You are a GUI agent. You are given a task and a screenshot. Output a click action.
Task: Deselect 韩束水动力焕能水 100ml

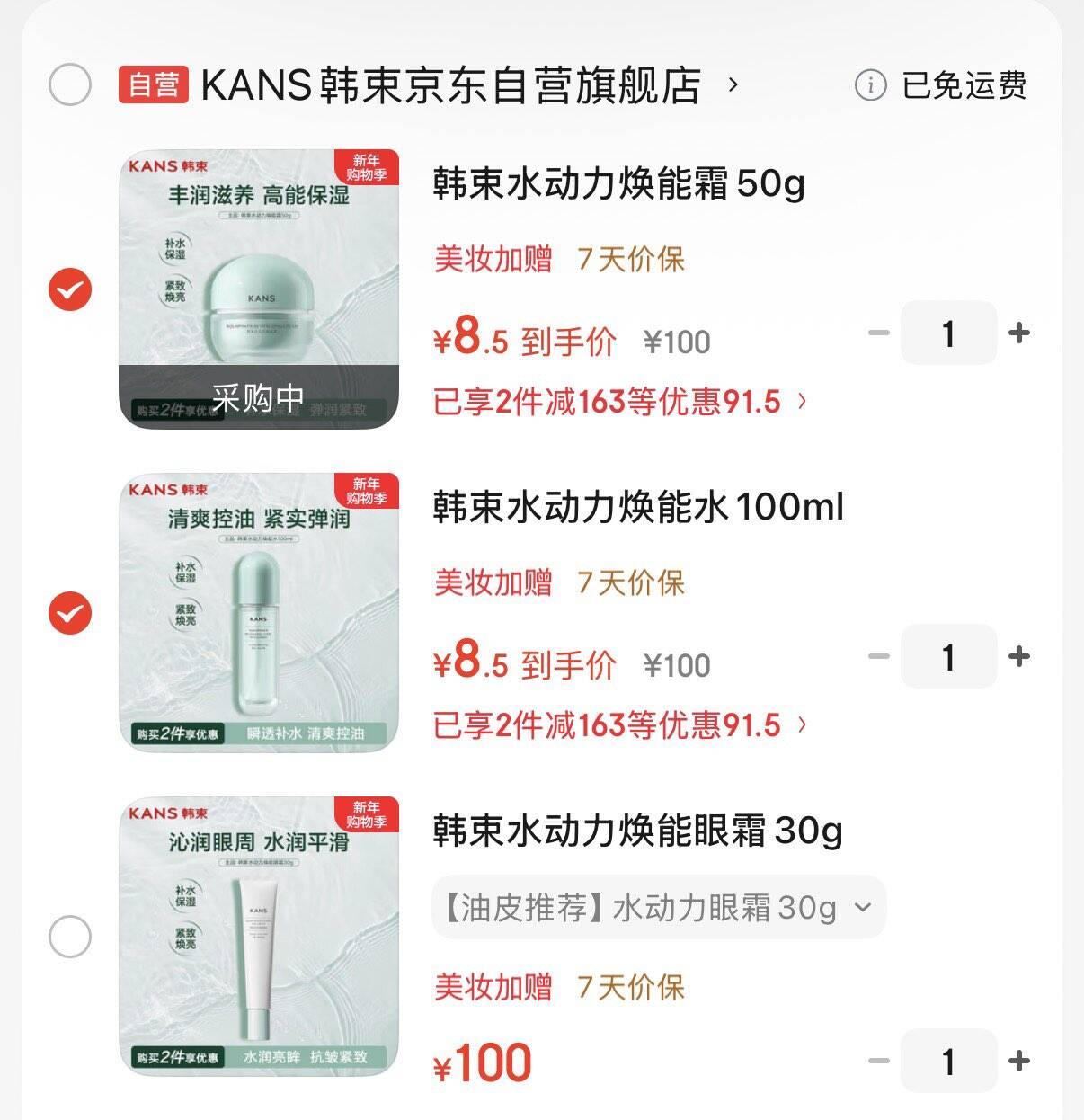[70, 613]
